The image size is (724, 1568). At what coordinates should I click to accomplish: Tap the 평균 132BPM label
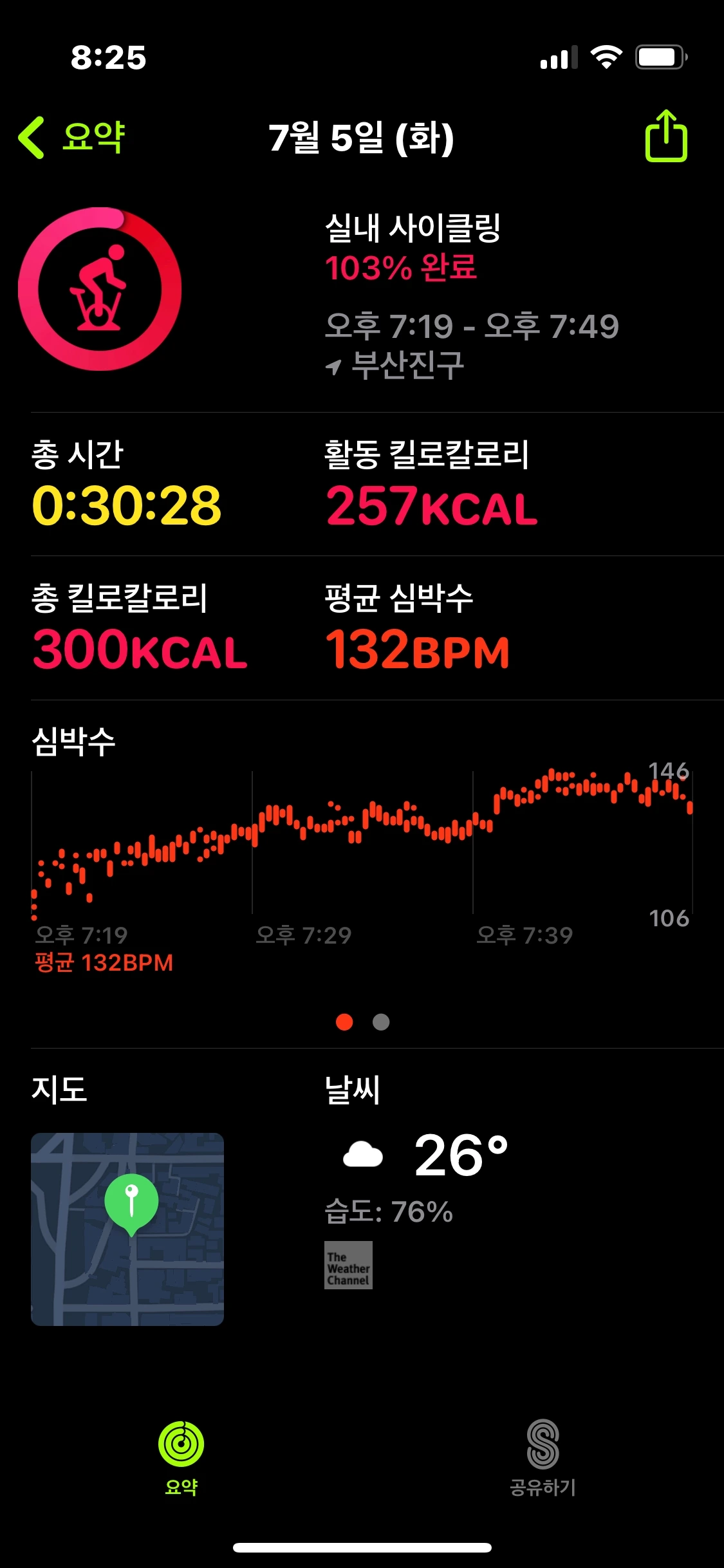102,963
